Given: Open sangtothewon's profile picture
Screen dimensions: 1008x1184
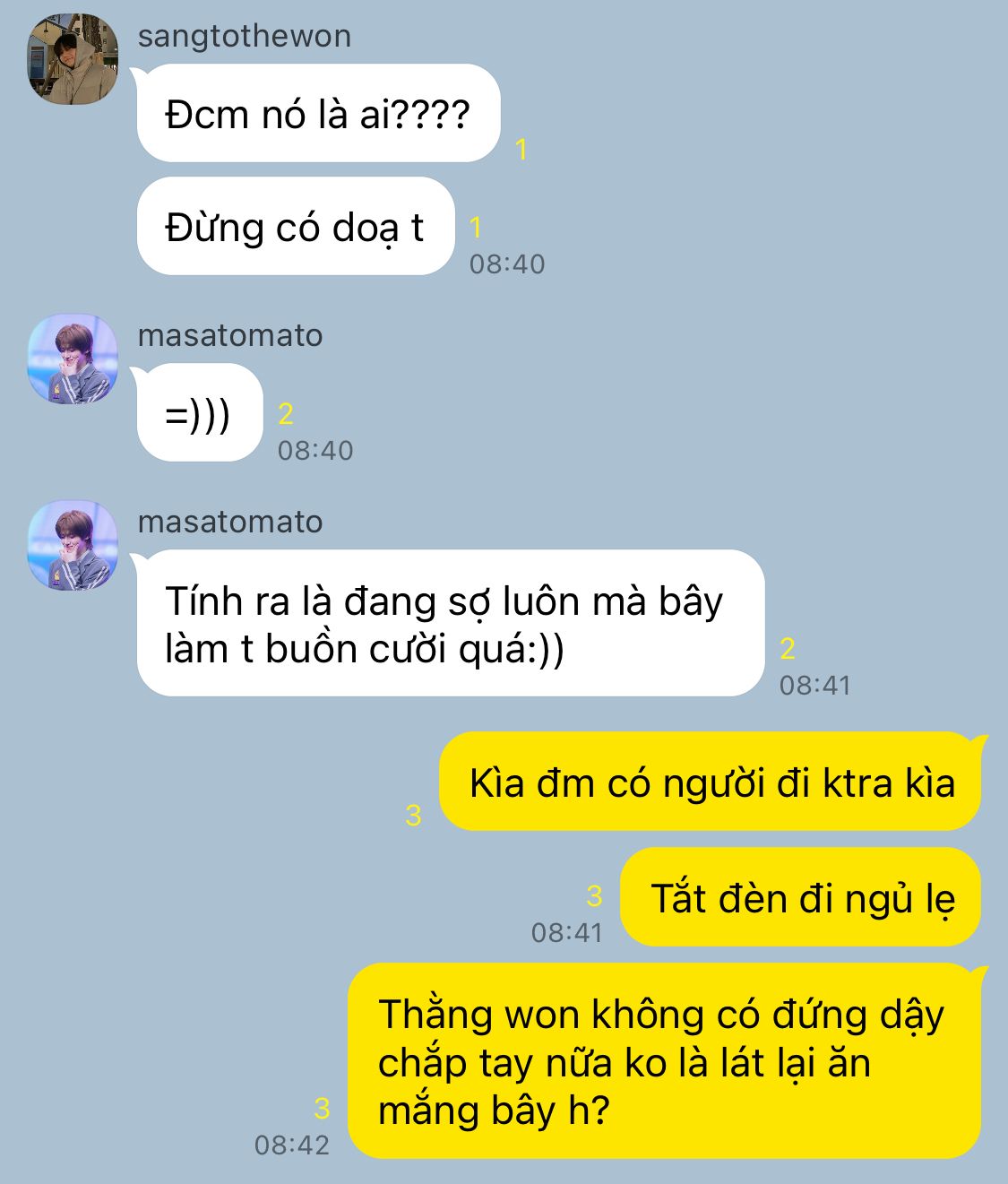Looking at the screenshot, I should point(73,59).
